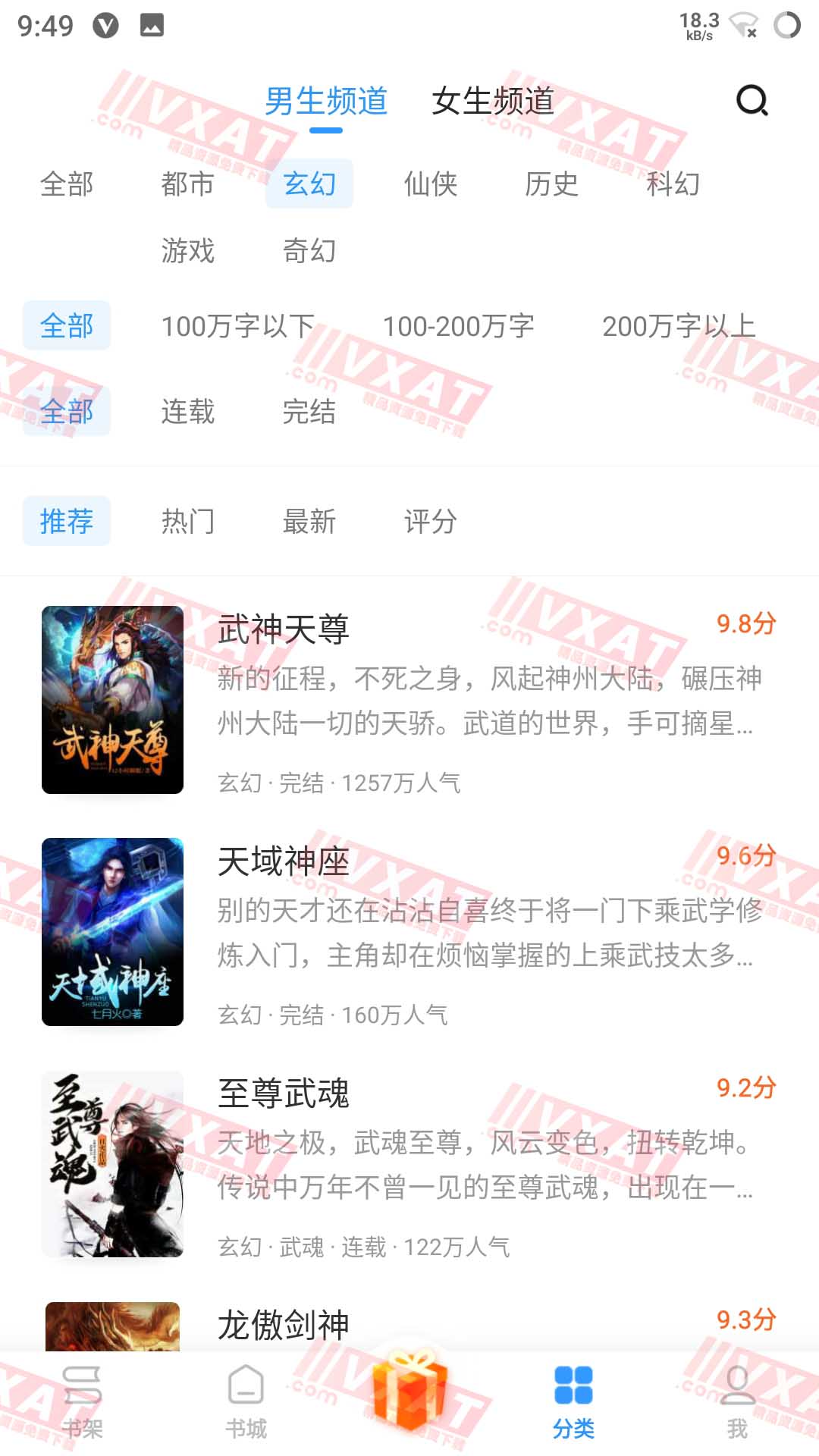Select the 仙侠 genre category
This screenshot has height=1456, width=819.
point(429,184)
